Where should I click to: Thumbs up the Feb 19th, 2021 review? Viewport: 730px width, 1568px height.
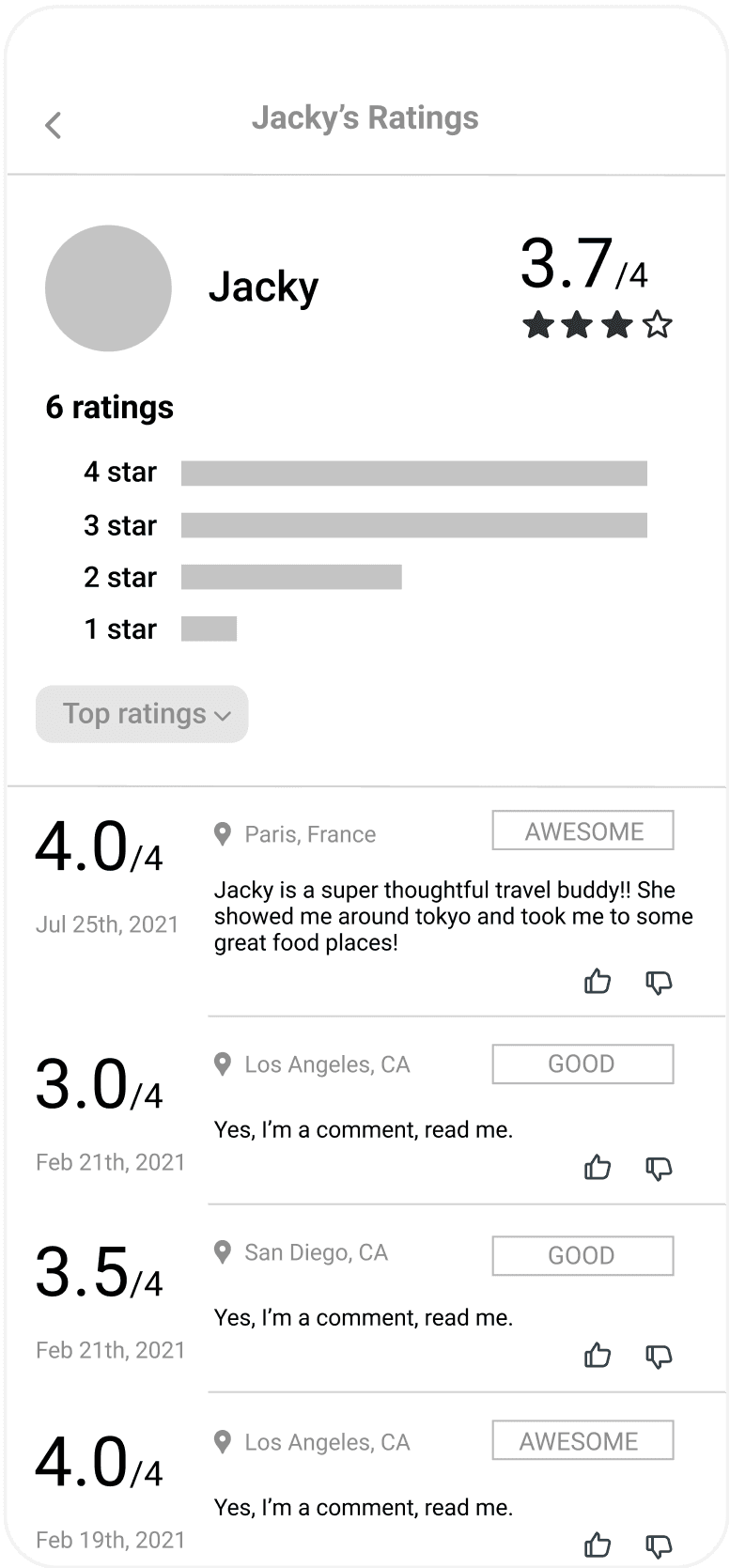pyautogui.click(x=598, y=1545)
